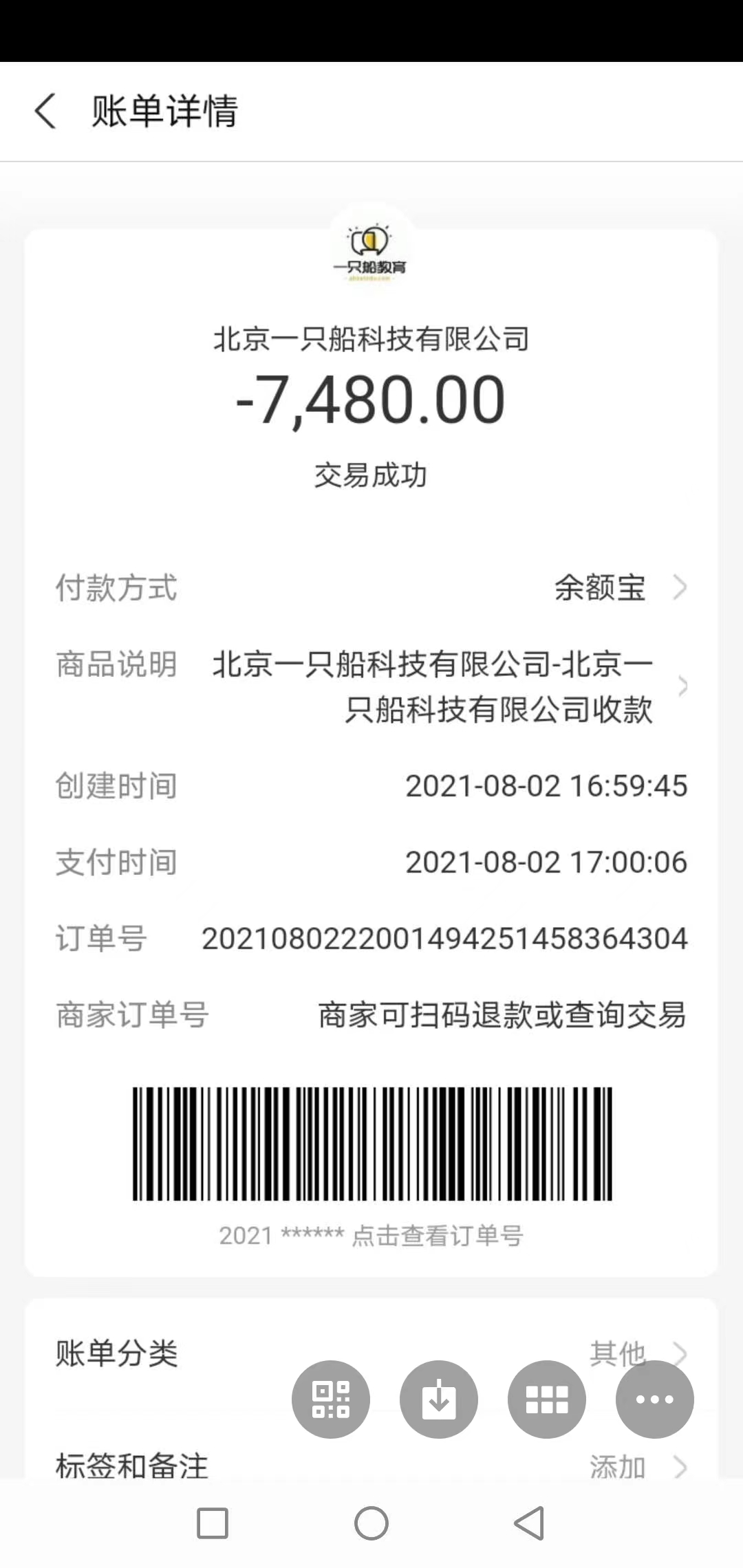Tap the floating download button
The width and height of the screenshot is (743, 1568).
[439, 1399]
